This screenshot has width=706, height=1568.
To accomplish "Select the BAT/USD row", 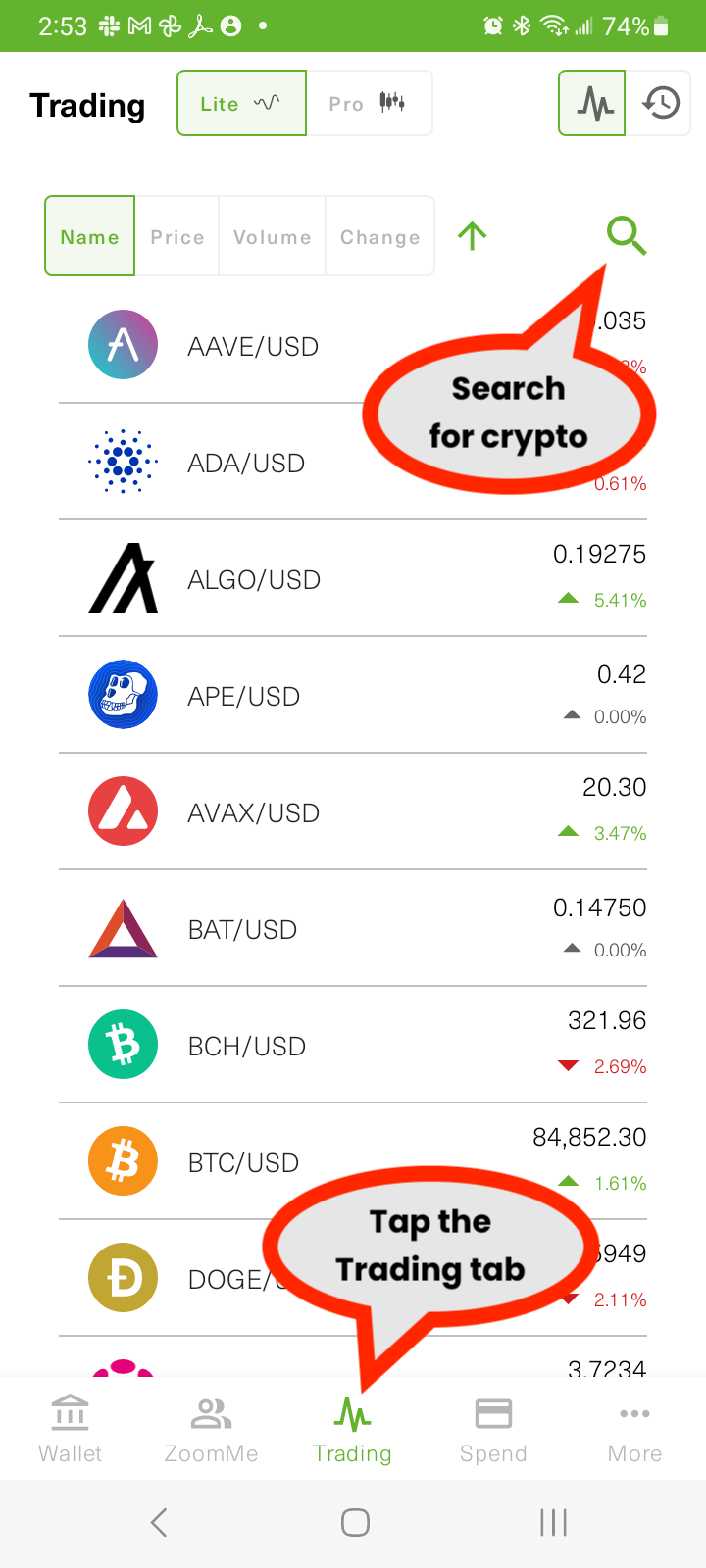I will tap(242, 929).
